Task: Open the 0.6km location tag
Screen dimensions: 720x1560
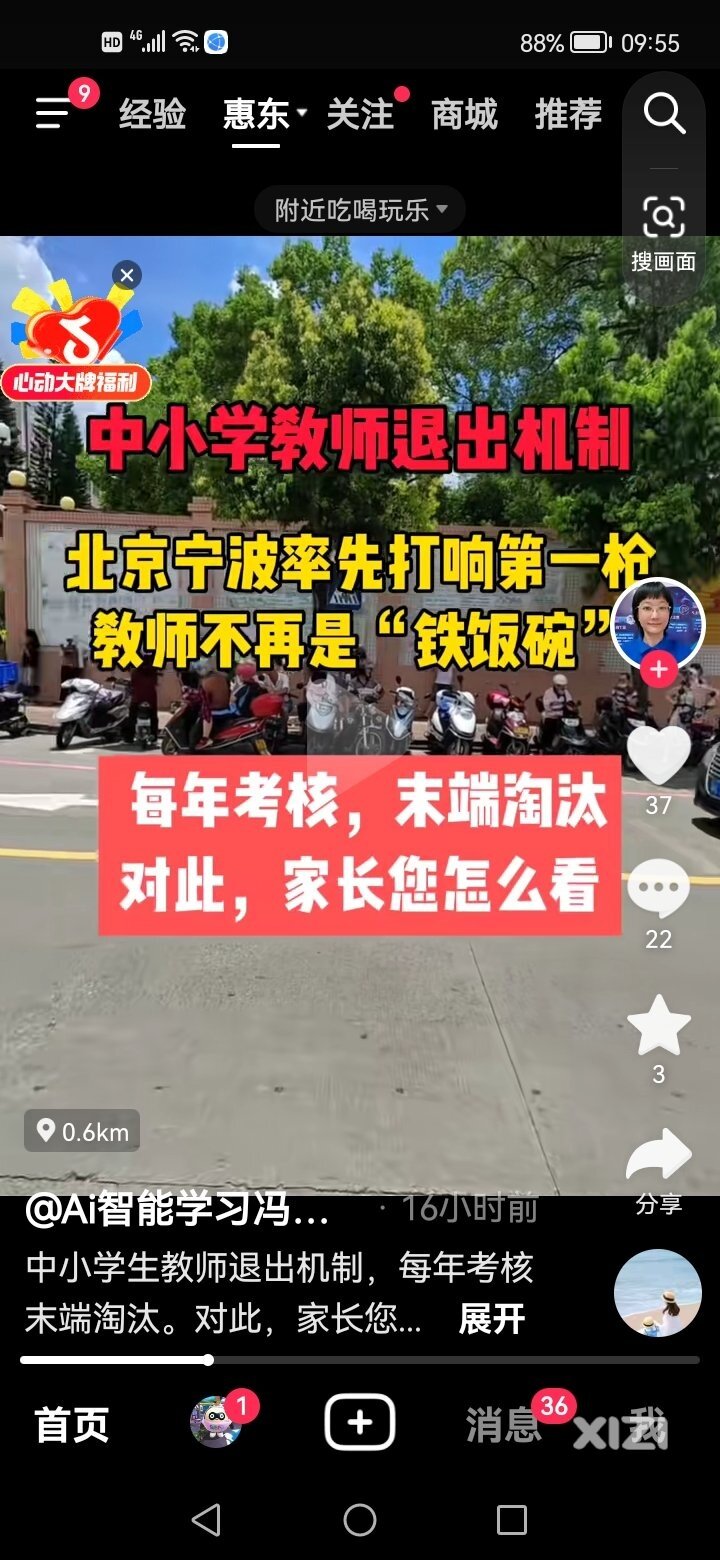Action: pos(83,1132)
